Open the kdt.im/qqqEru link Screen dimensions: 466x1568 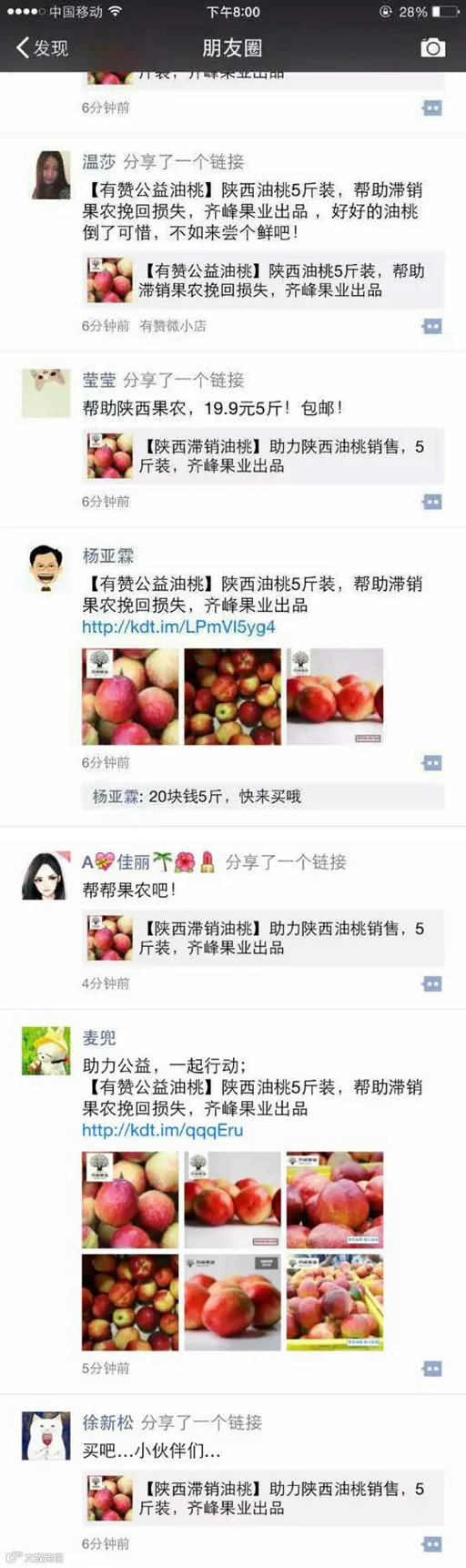tap(163, 1130)
